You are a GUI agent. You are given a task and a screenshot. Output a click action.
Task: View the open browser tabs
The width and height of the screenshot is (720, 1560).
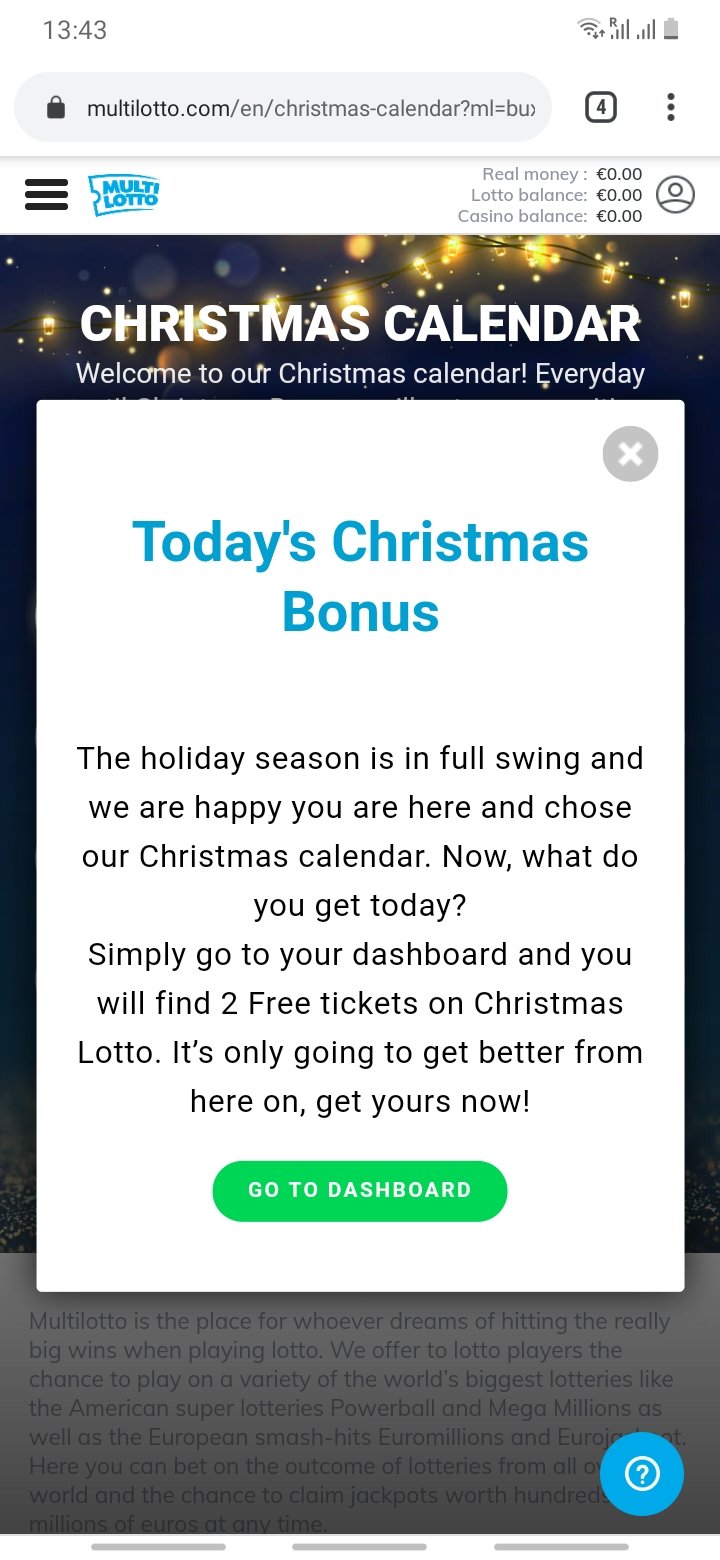(600, 107)
